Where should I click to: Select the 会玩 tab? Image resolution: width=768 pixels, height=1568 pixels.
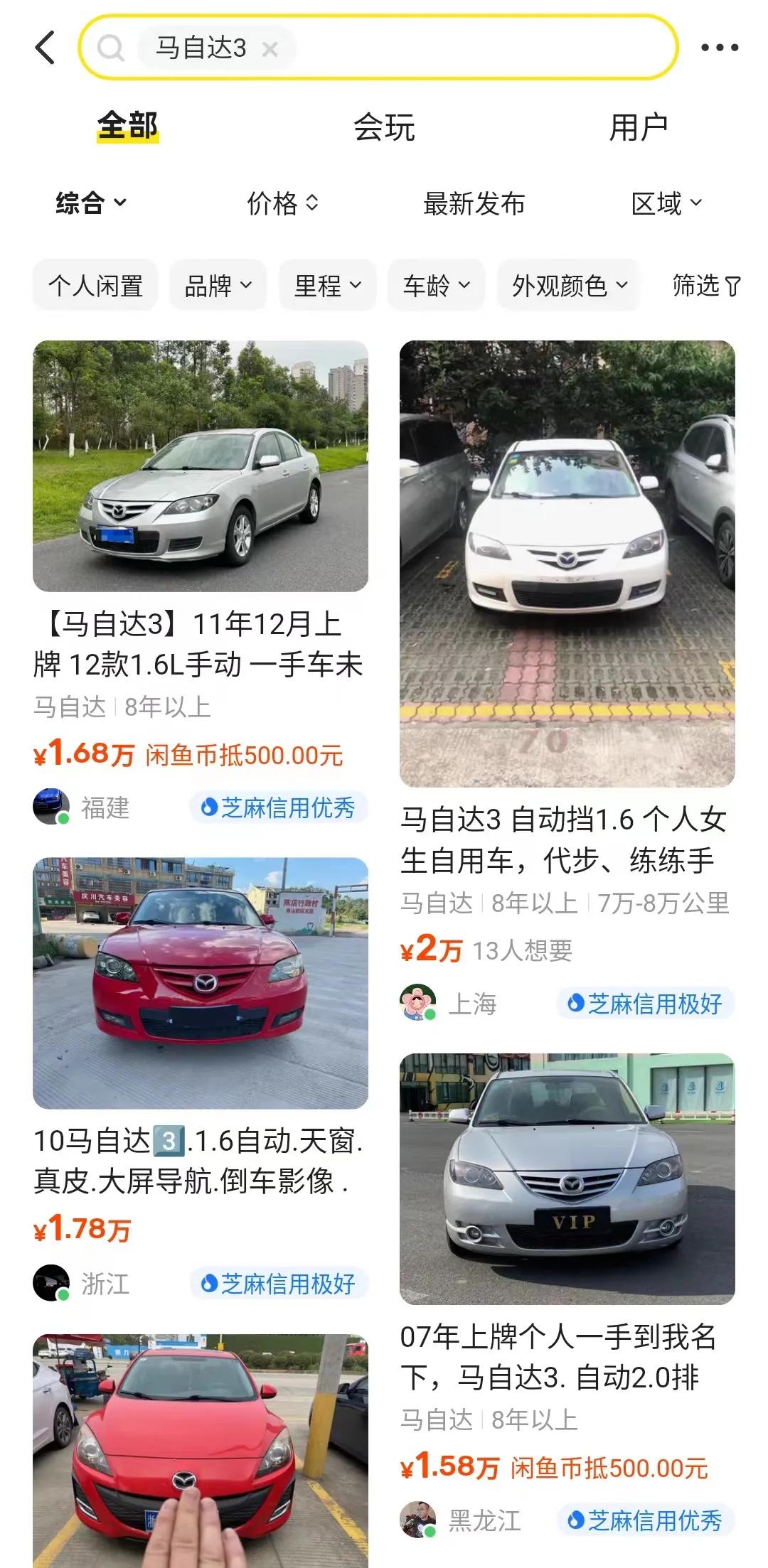[x=384, y=128]
